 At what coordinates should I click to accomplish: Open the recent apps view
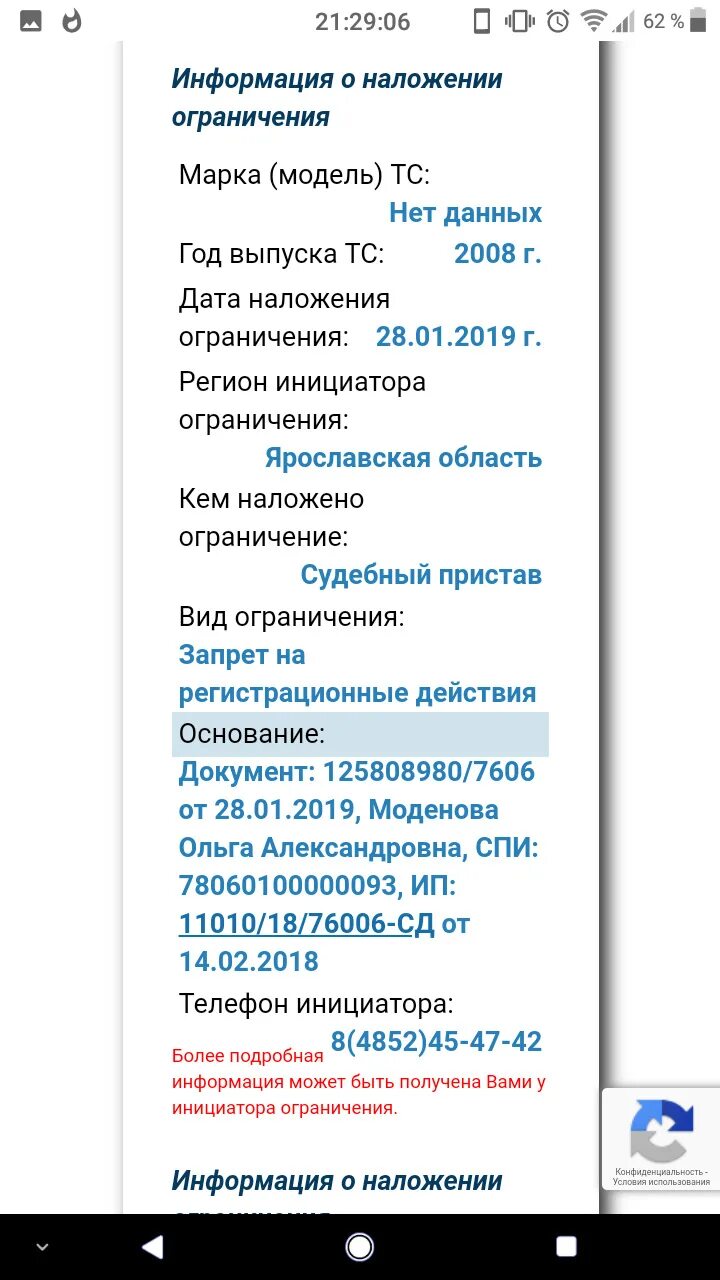click(566, 1246)
